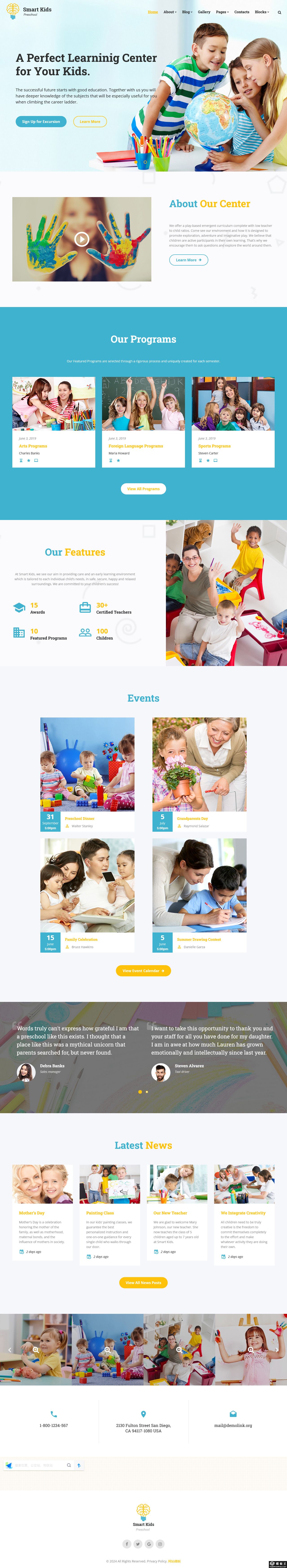This screenshot has height=1568, width=287.
Task: Tap Sign Up for Excursion button
Action: [x=41, y=122]
